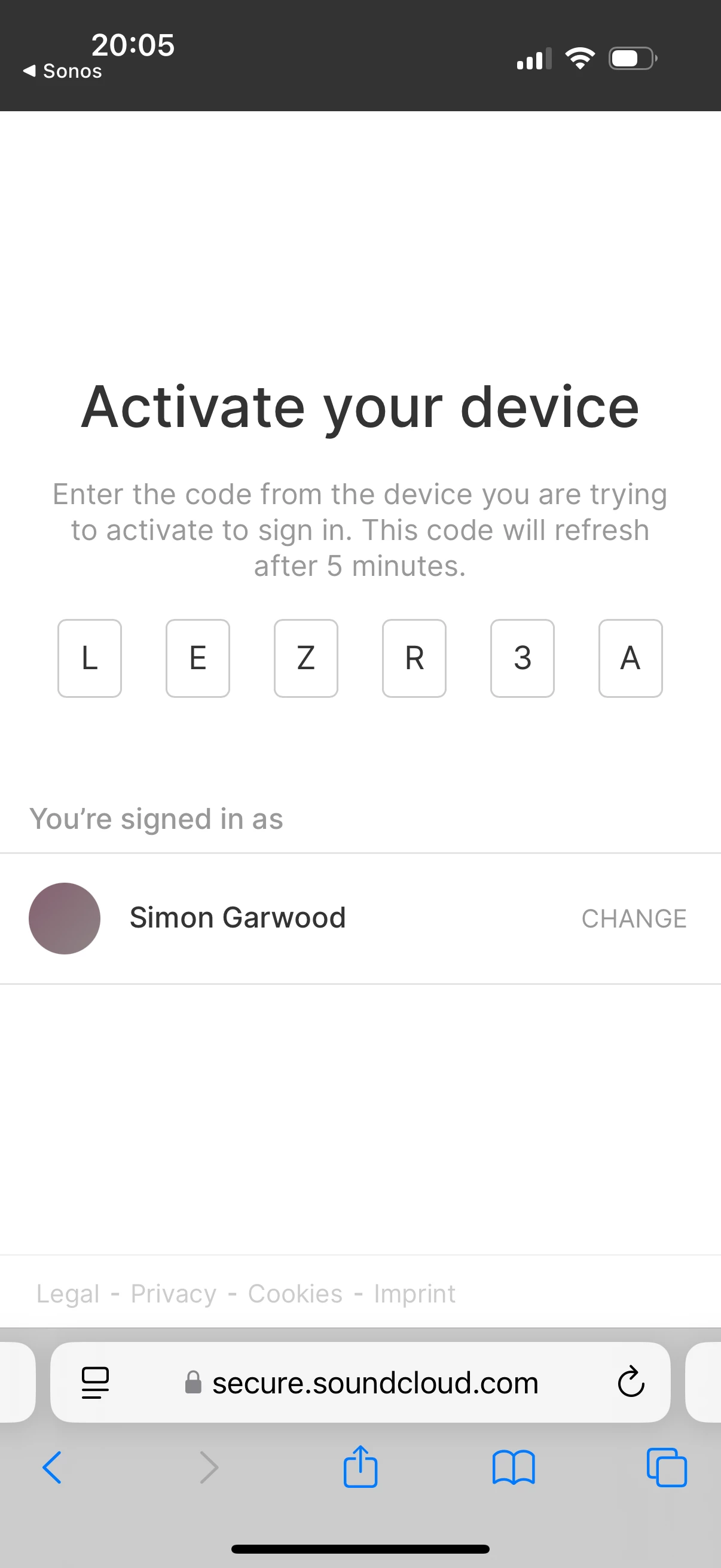Viewport: 721px width, 1568px height.
Task: Open Safari bookmarks
Action: coord(514,1468)
